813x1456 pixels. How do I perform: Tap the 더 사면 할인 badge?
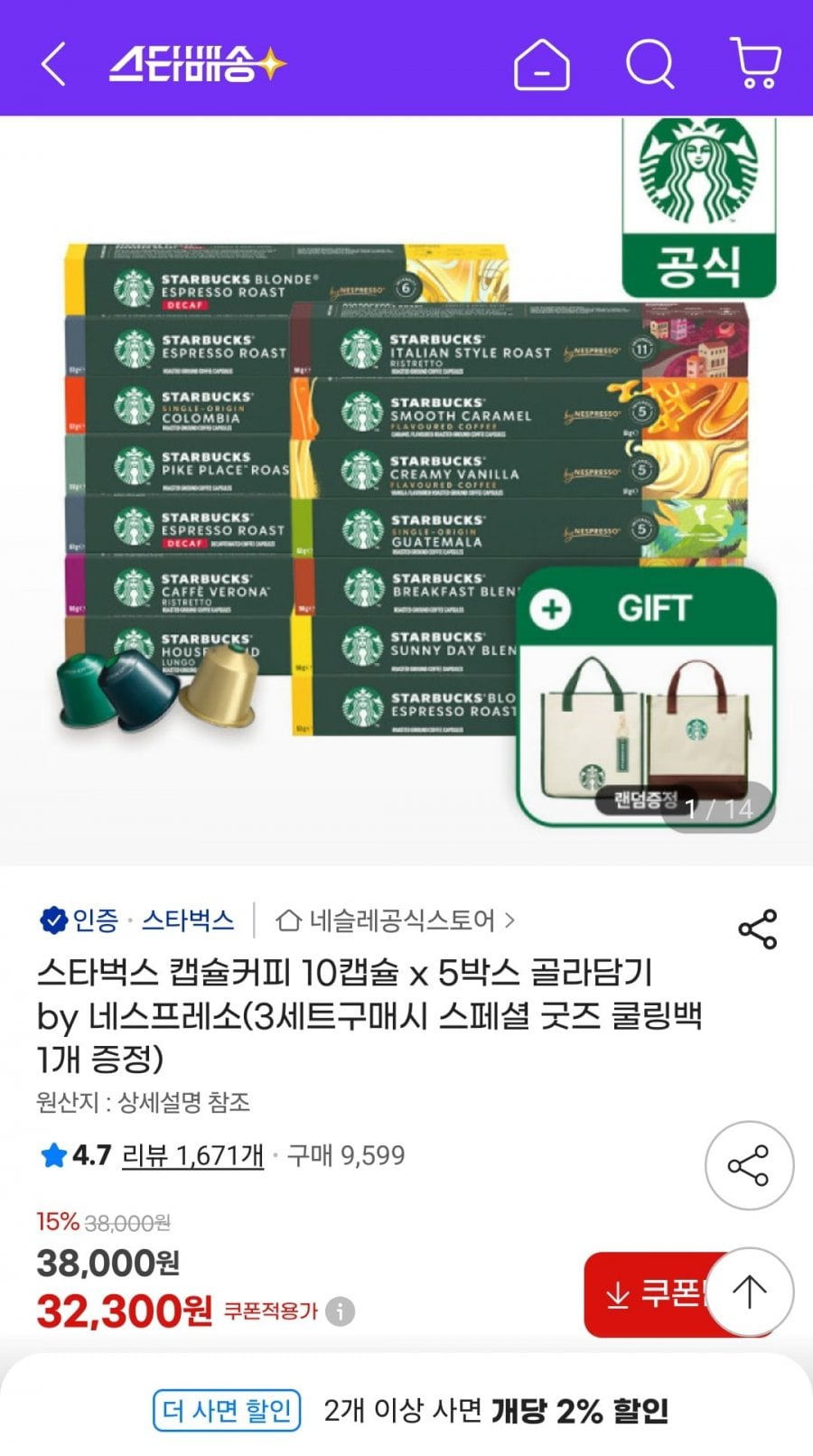[x=227, y=1410]
